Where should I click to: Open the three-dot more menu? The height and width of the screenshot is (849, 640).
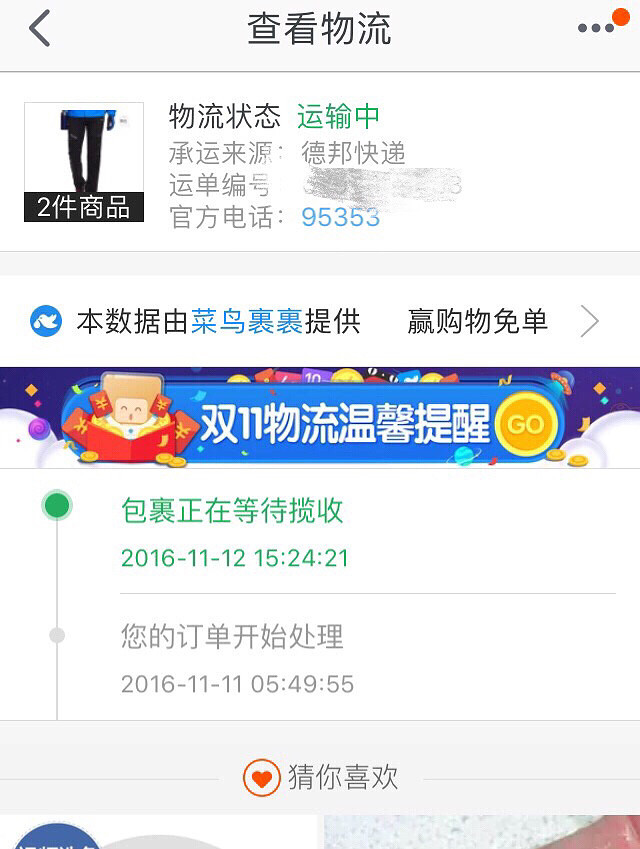(597, 28)
